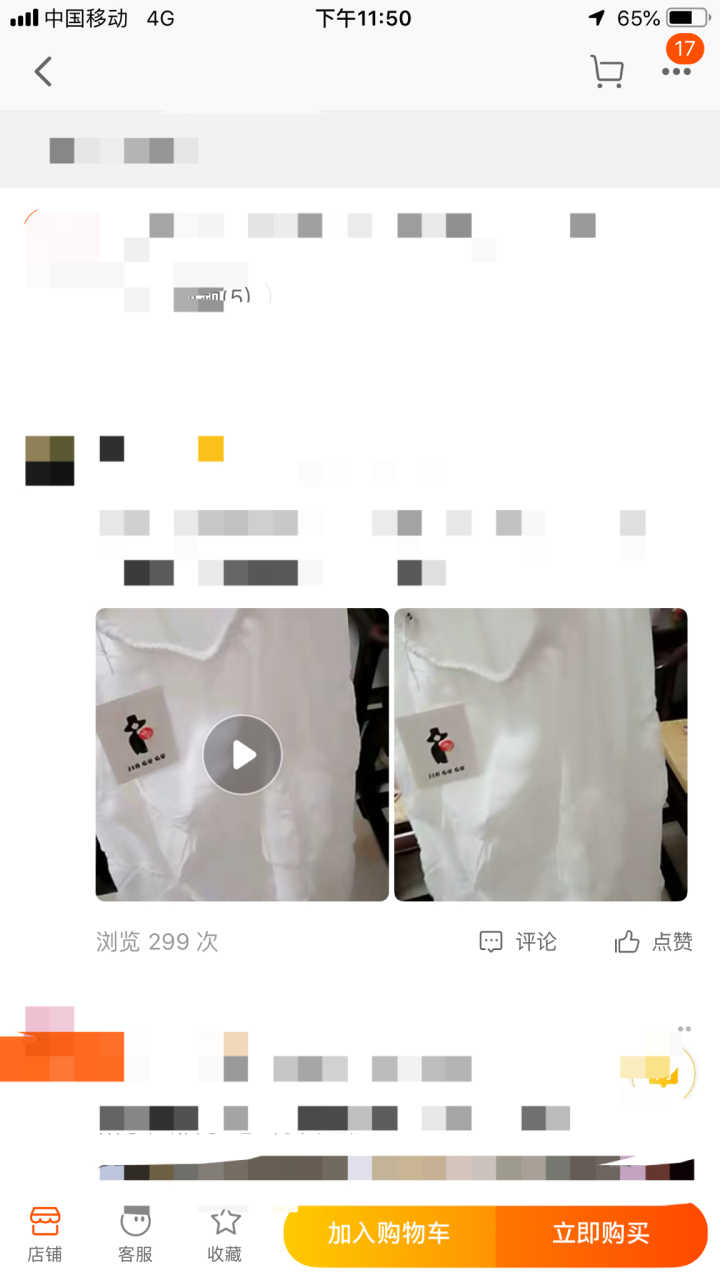This screenshot has height=1280, width=720.
Task: Tap 加入购物车 to add to cart
Action: (390, 1233)
